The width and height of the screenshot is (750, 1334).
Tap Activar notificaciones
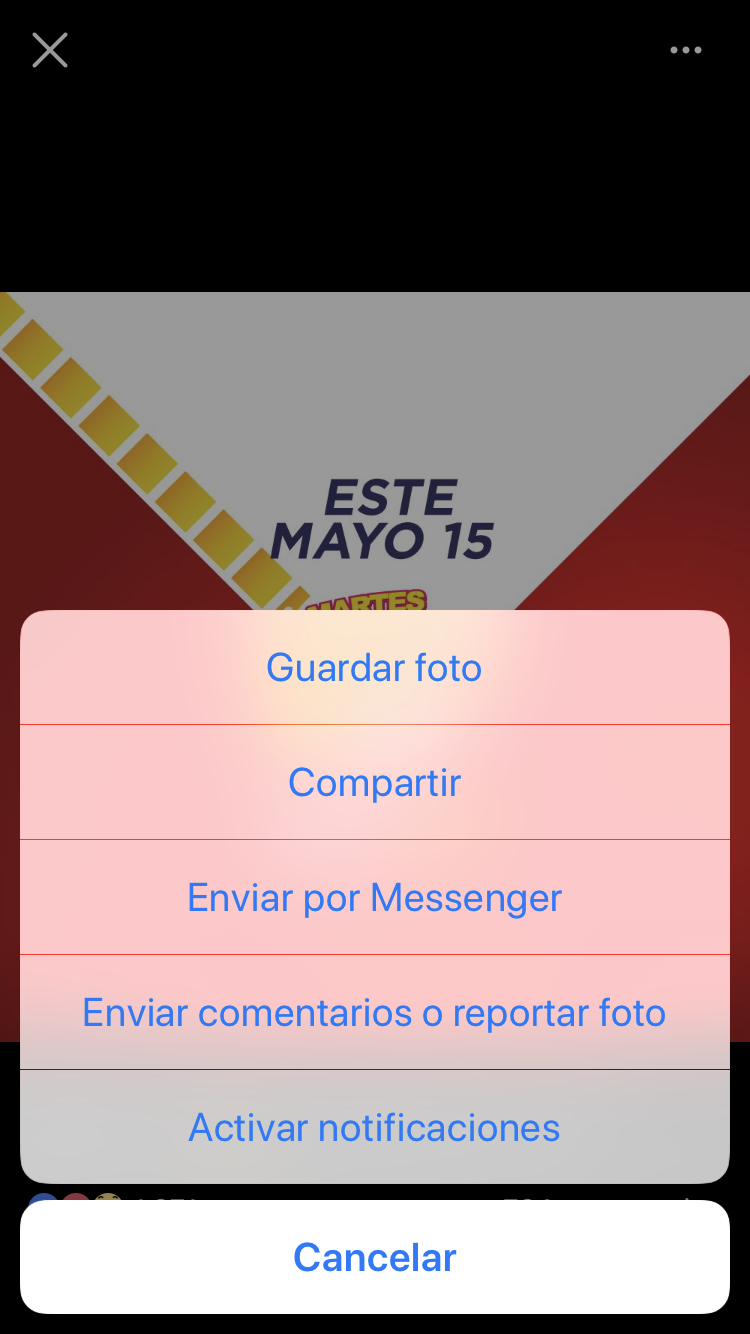point(374,1127)
